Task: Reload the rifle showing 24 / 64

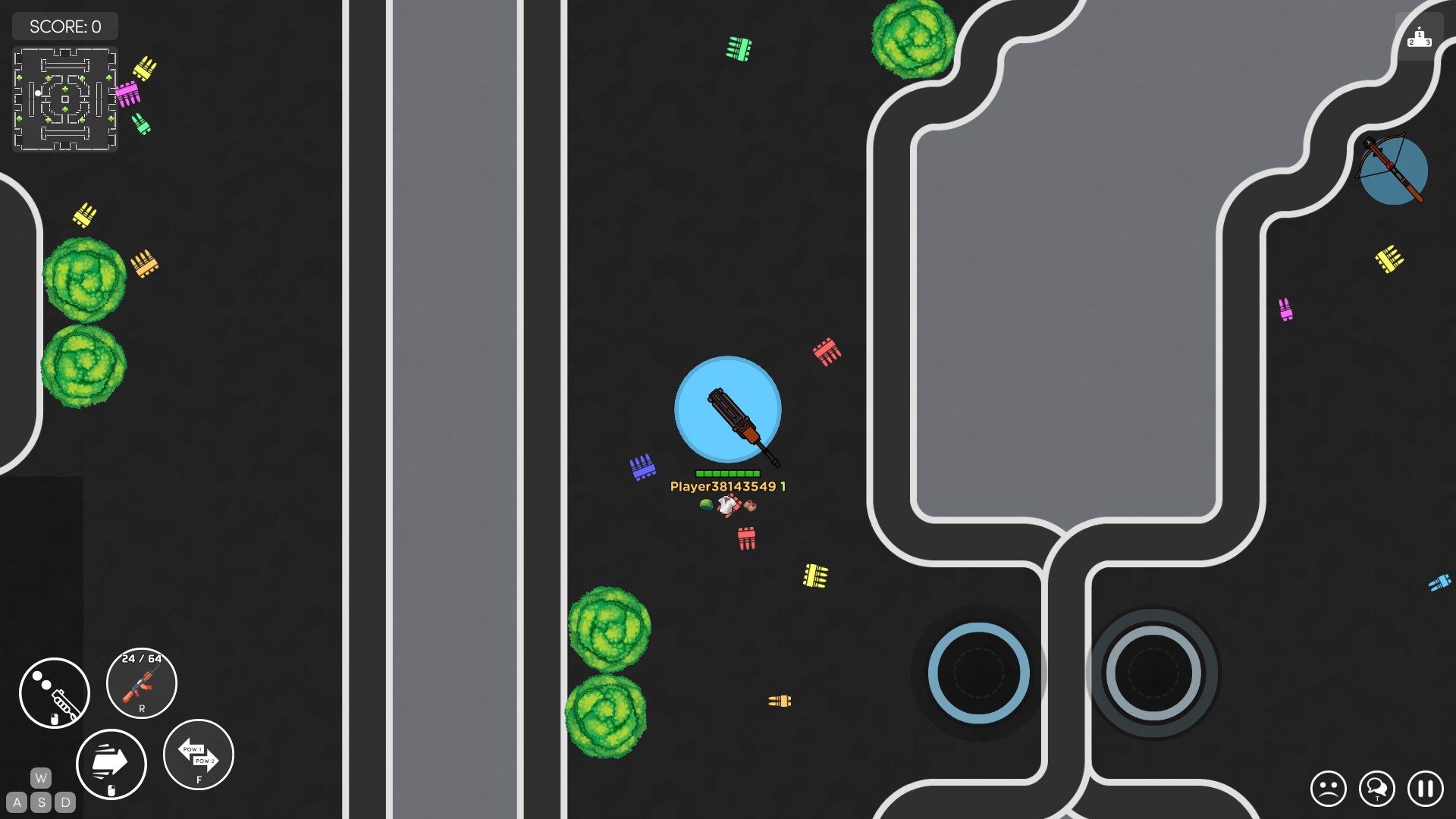Action: 142,683
